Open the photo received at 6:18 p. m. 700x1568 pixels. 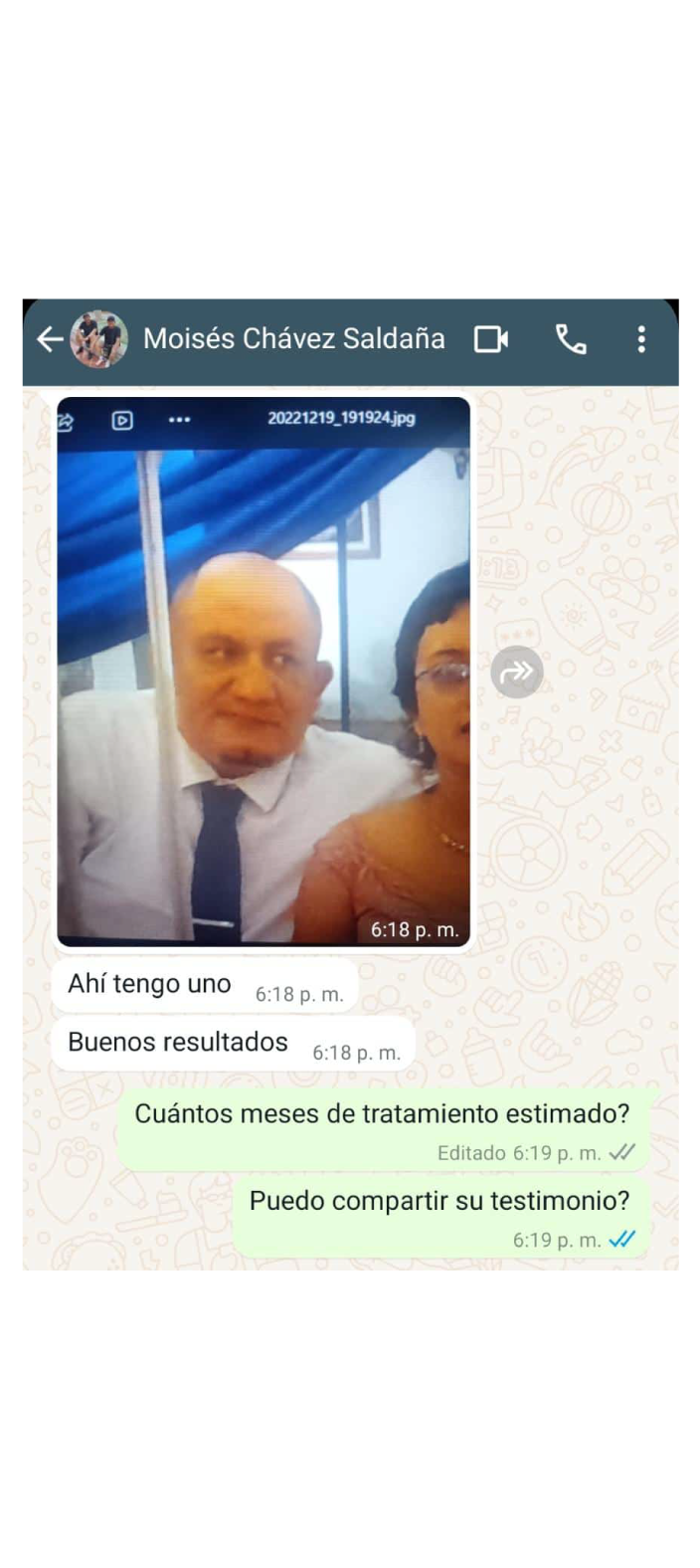click(263, 686)
